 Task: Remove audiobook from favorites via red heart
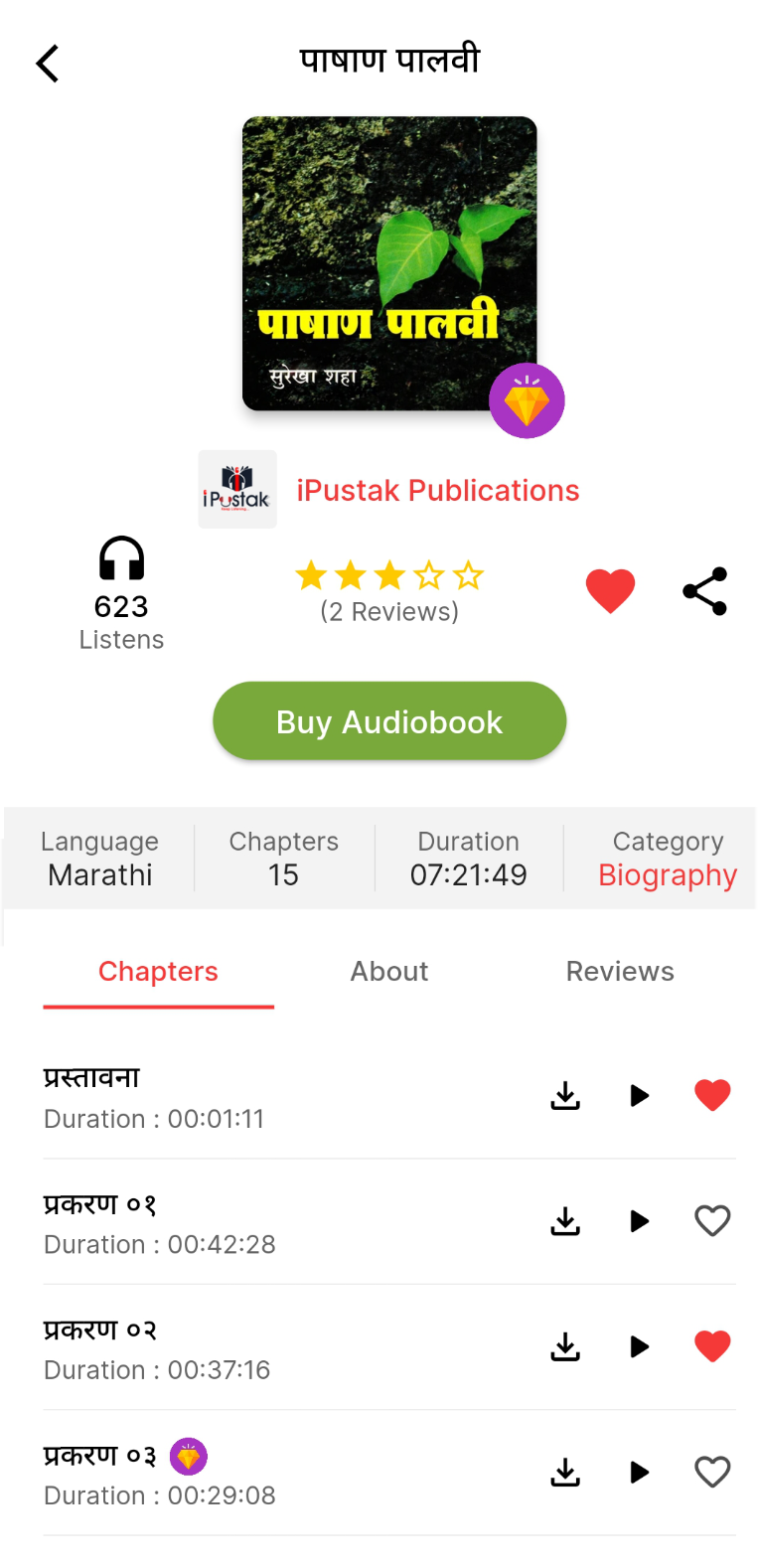(x=610, y=591)
